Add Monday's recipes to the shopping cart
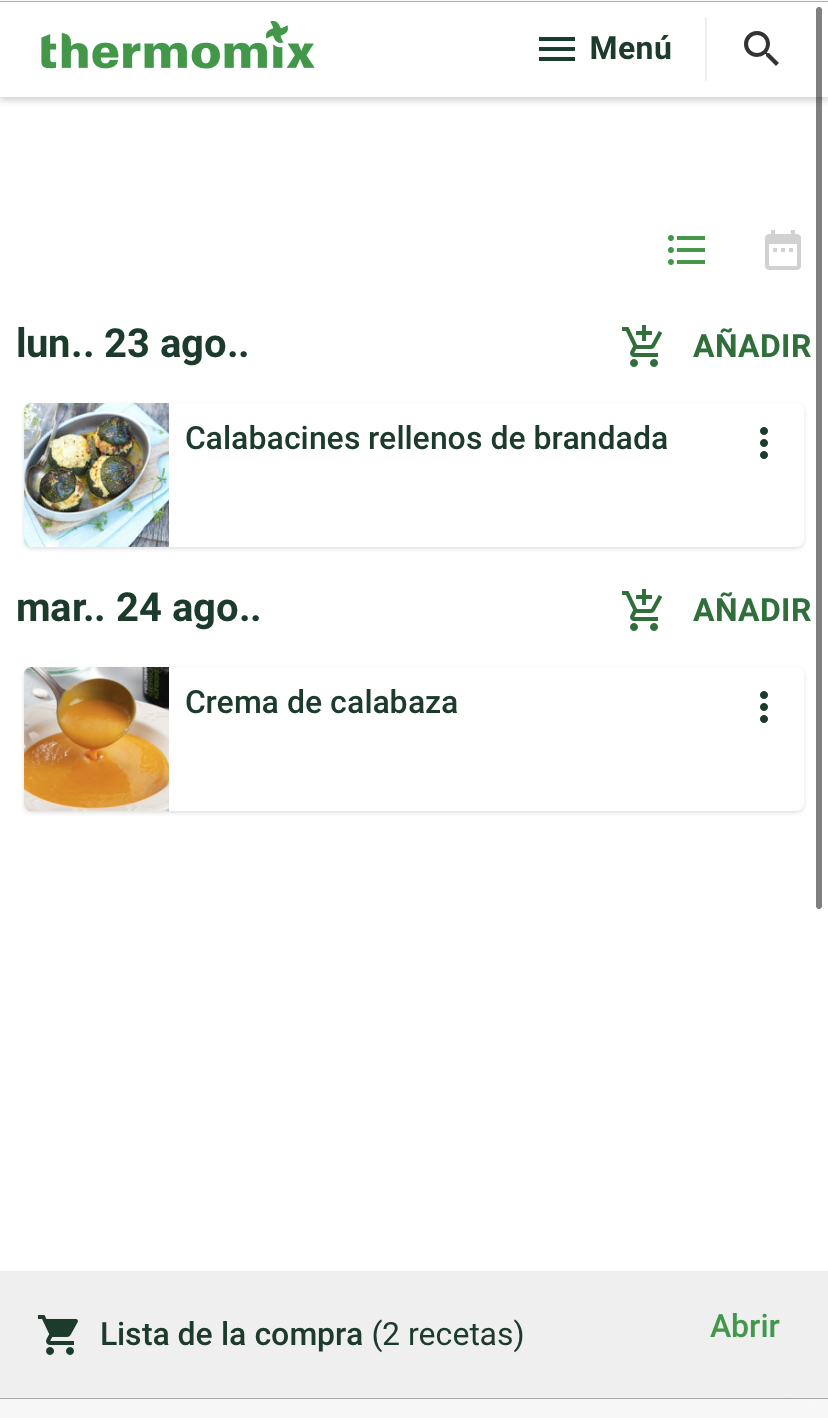Image resolution: width=828 pixels, height=1418 pixels. [x=642, y=346]
